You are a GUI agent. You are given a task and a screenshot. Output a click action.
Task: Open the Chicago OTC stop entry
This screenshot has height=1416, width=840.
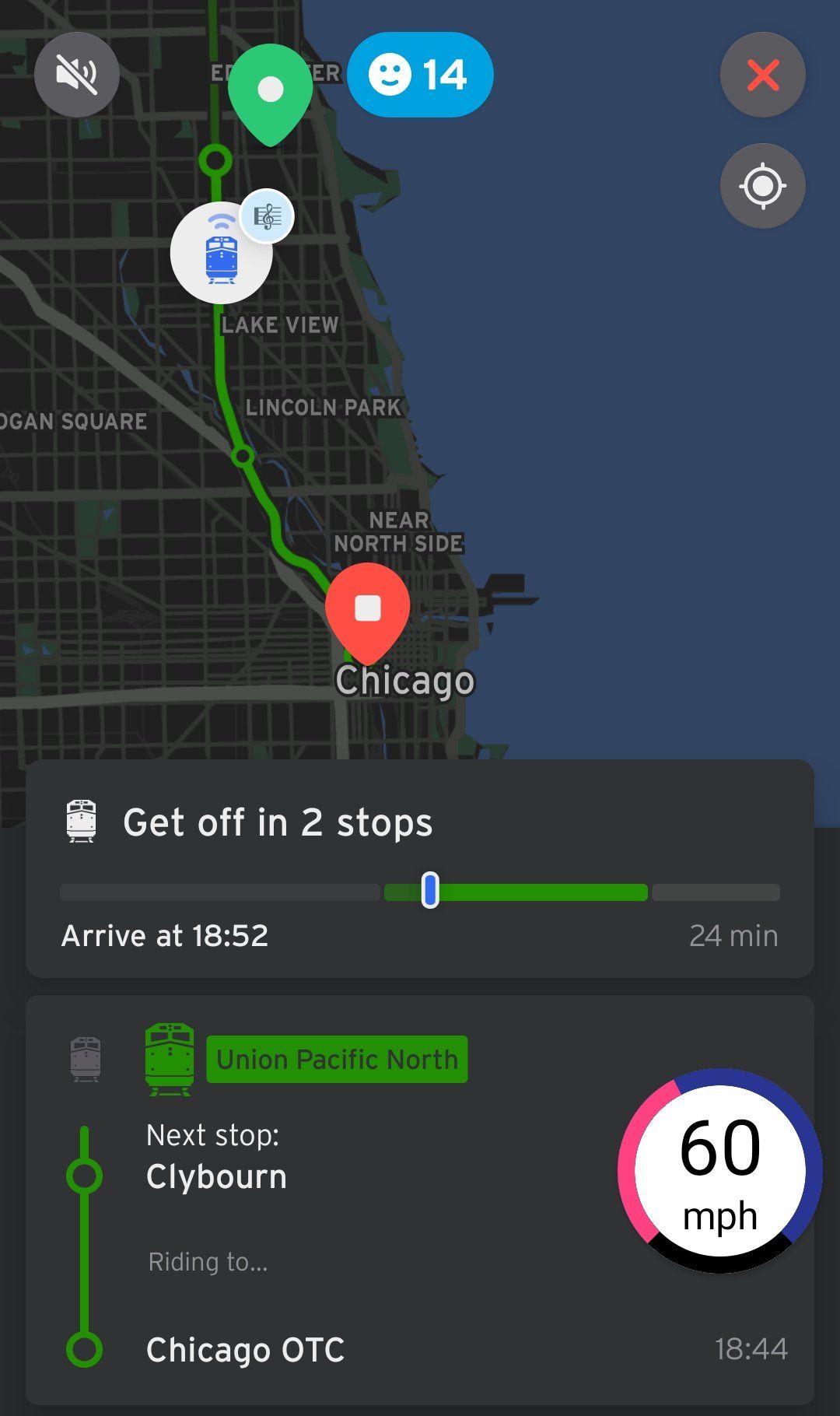point(245,1350)
